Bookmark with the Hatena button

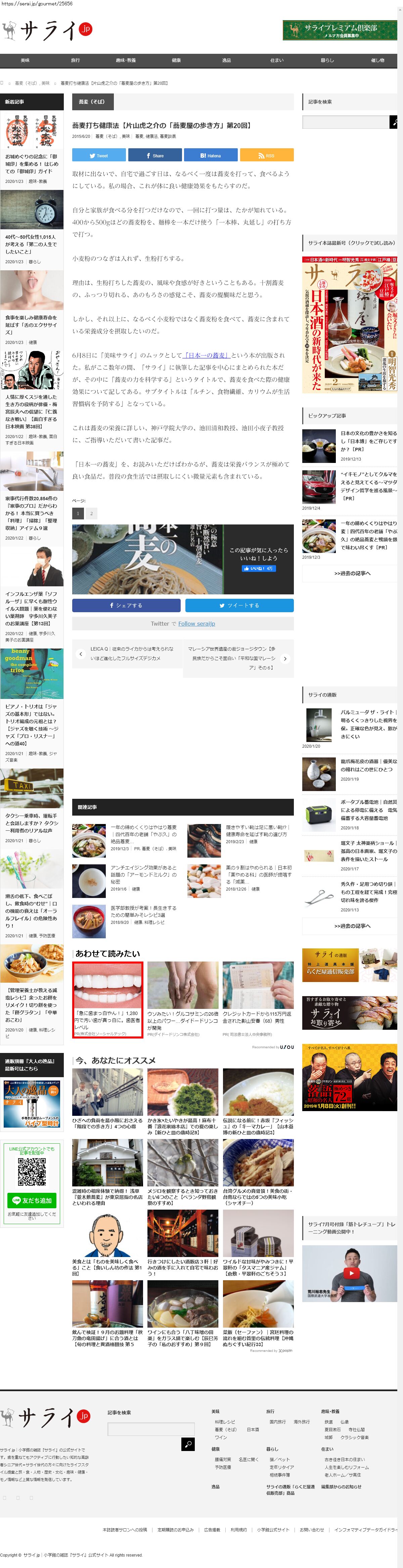(210, 156)
